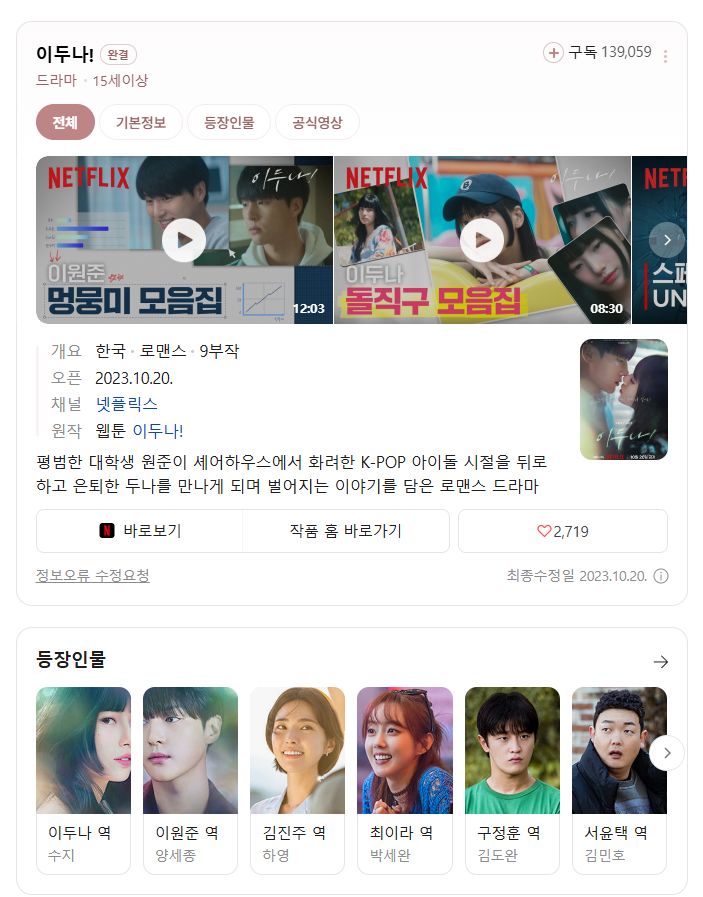Screen dimensions: 703x897
Task: Go to 작품 홈 바로가기
Action: pyautogui.click(x=346, y=531)
